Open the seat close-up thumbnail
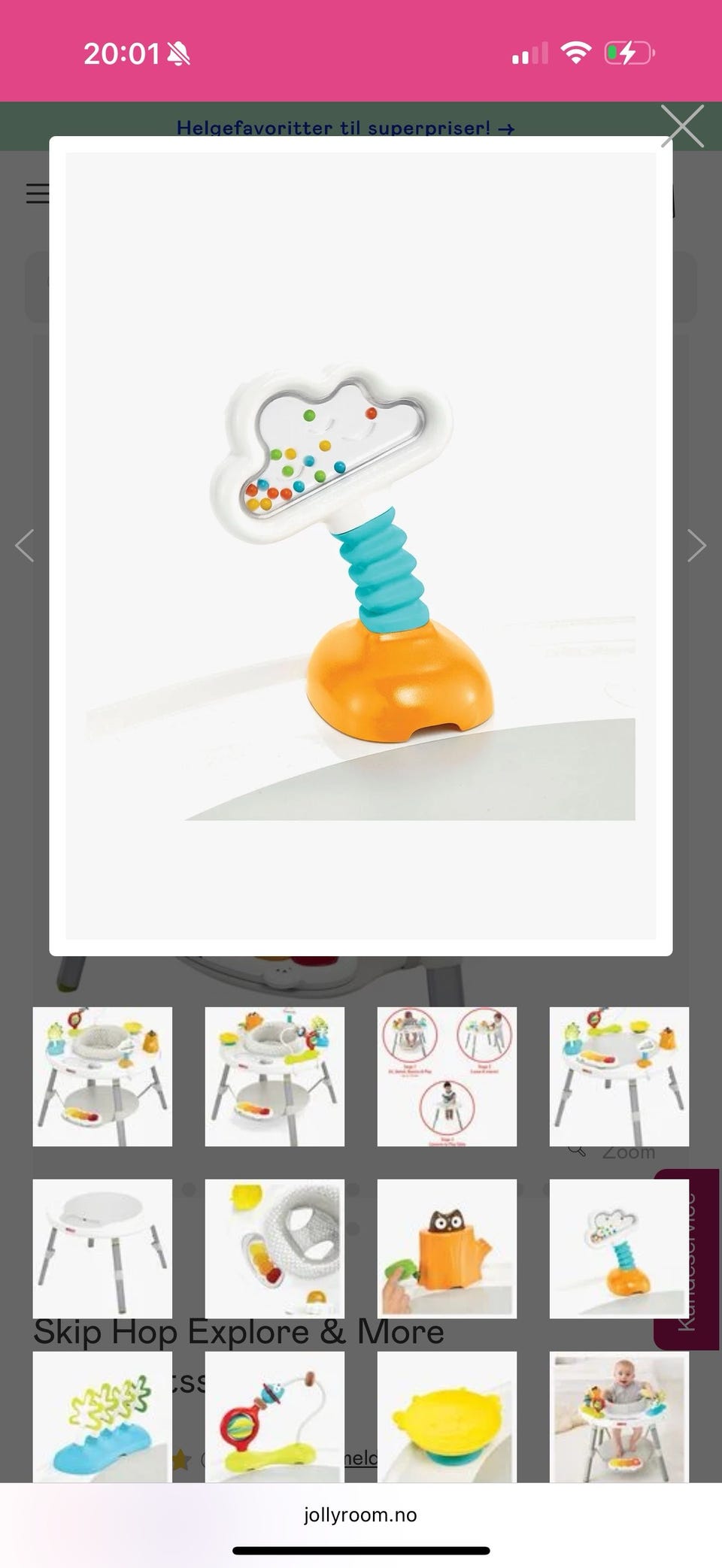Image resolution: width=722 pixels, height=1568 pixels. tap(275, 1249)
